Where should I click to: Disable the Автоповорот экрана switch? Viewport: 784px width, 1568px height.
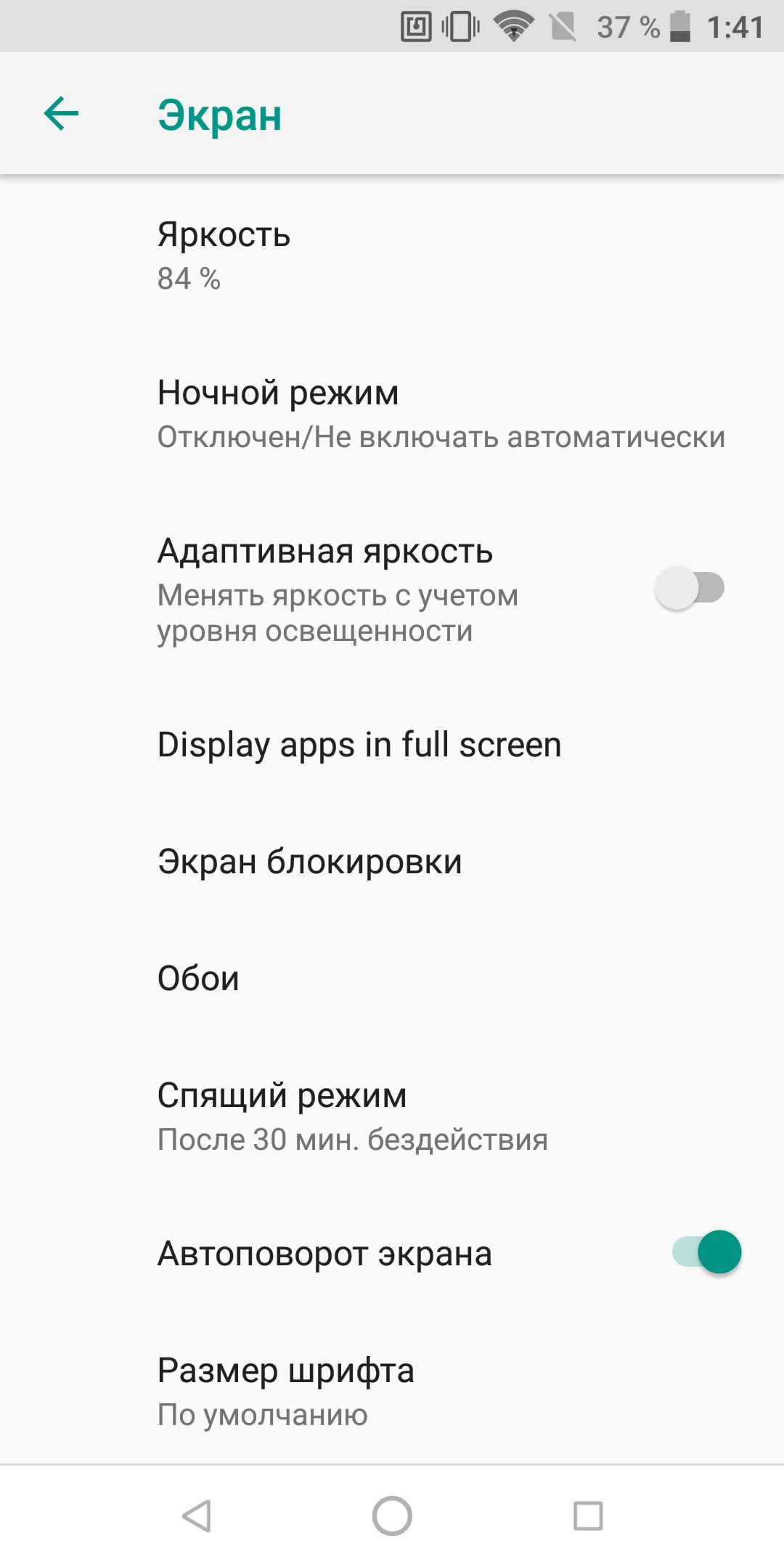706,1252
